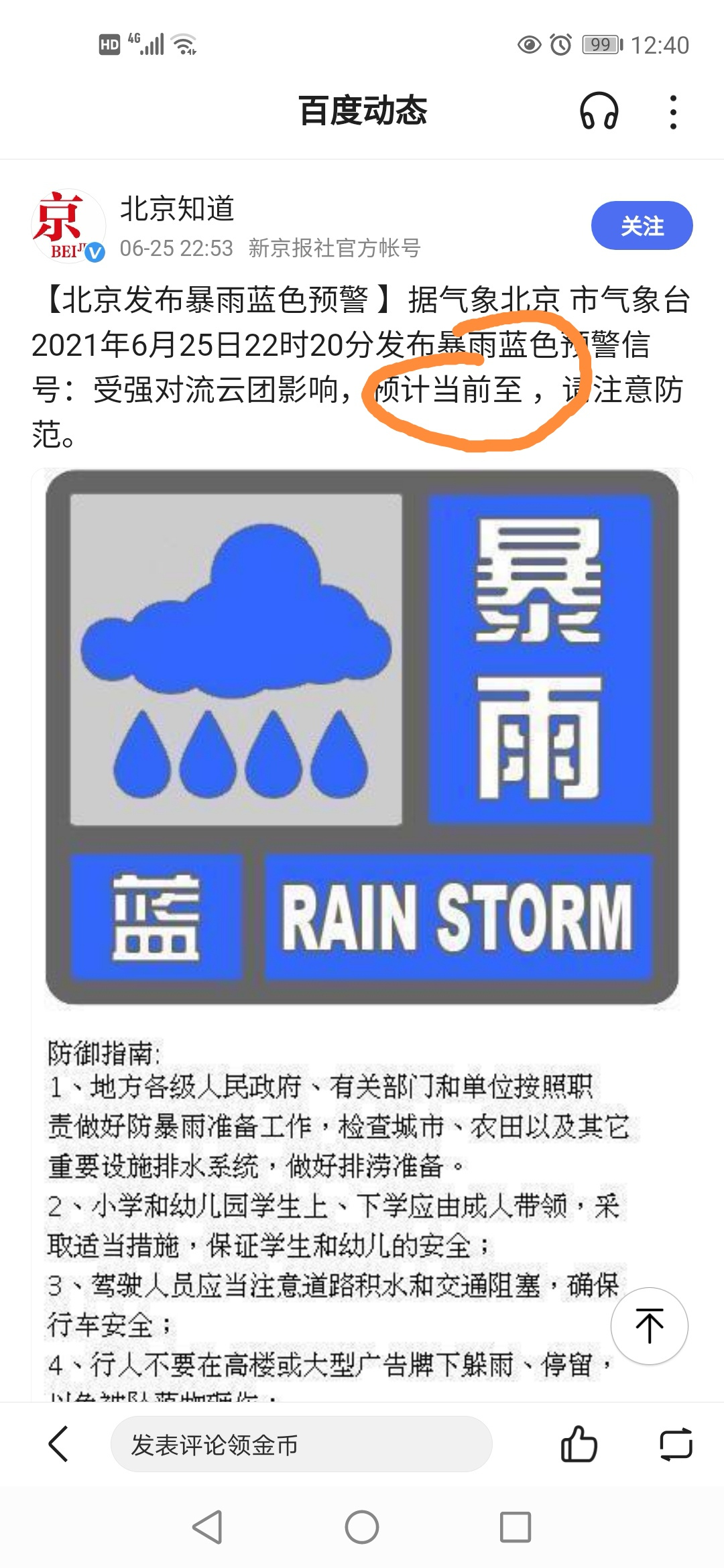This screenshot has height=1568, width=724.
Task: Follow 北京知道 with the 关注 button
Action: coord(642,225)
